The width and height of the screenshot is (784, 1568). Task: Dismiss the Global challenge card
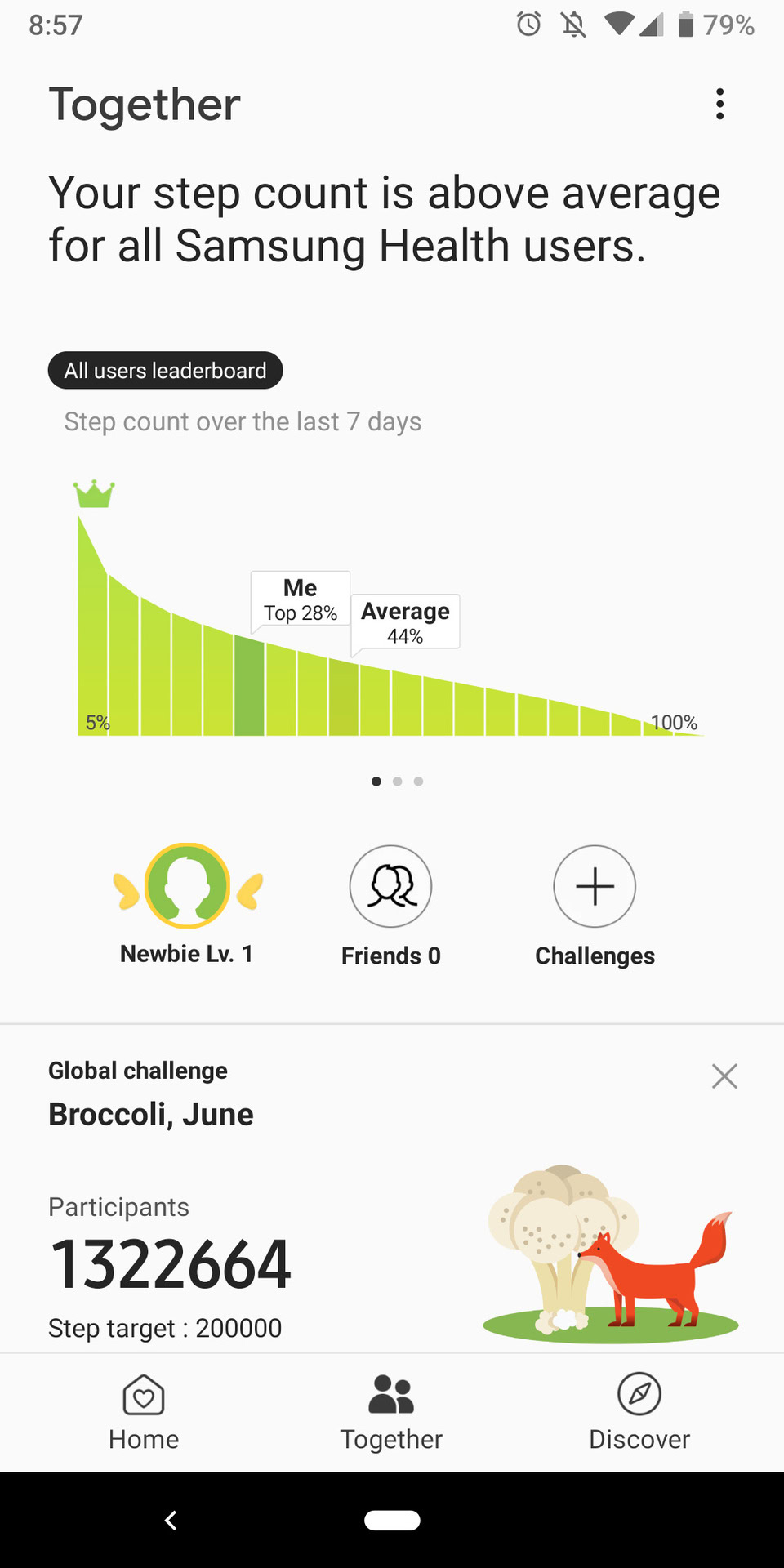pyautogui.click(x=724, y=1076)
